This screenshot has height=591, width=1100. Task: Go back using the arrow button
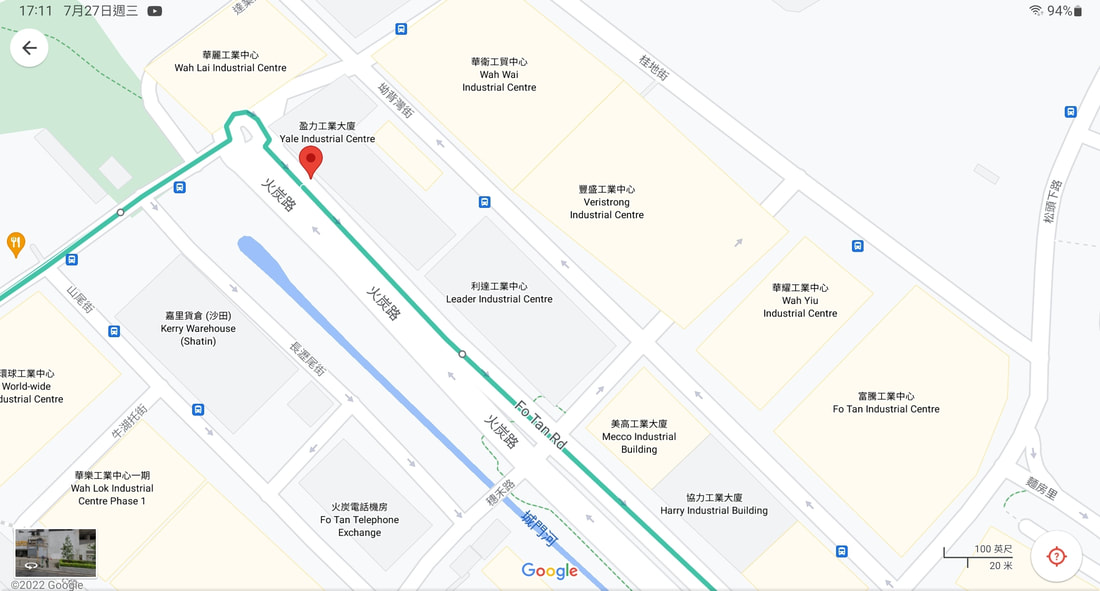[x=29, y=48]
